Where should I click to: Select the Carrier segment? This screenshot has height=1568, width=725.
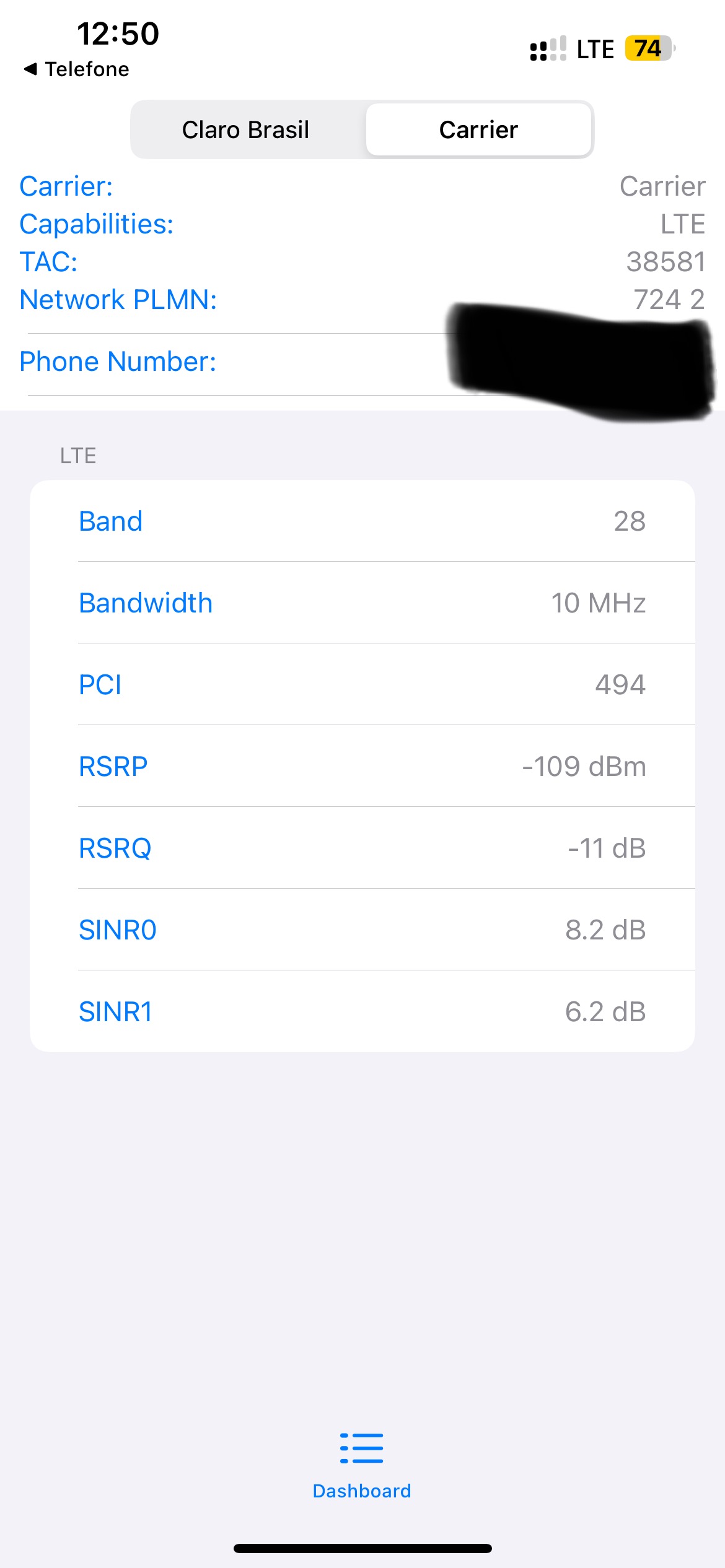point(478,129)
